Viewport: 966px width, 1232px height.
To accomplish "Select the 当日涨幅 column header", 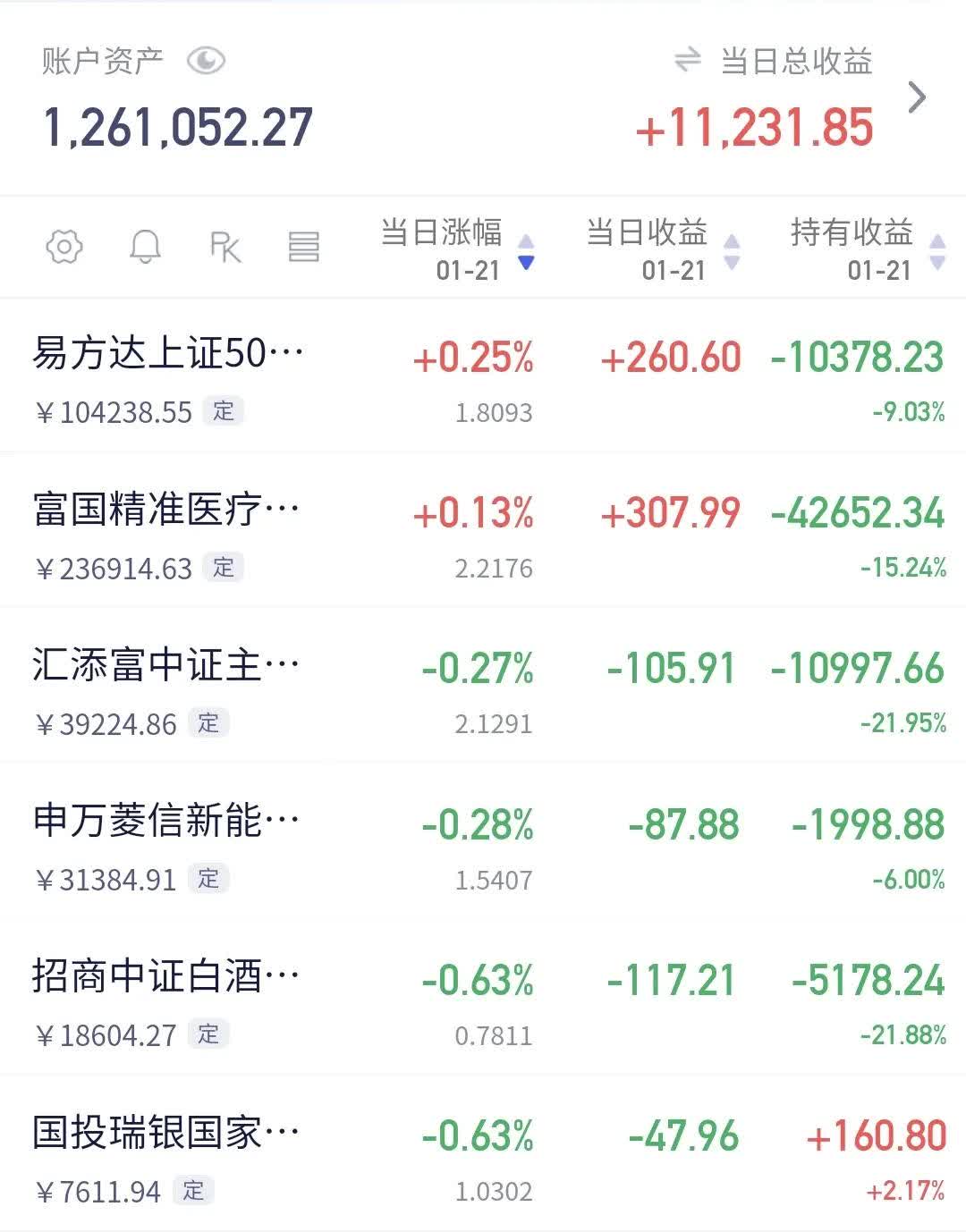I will (439, 234).
